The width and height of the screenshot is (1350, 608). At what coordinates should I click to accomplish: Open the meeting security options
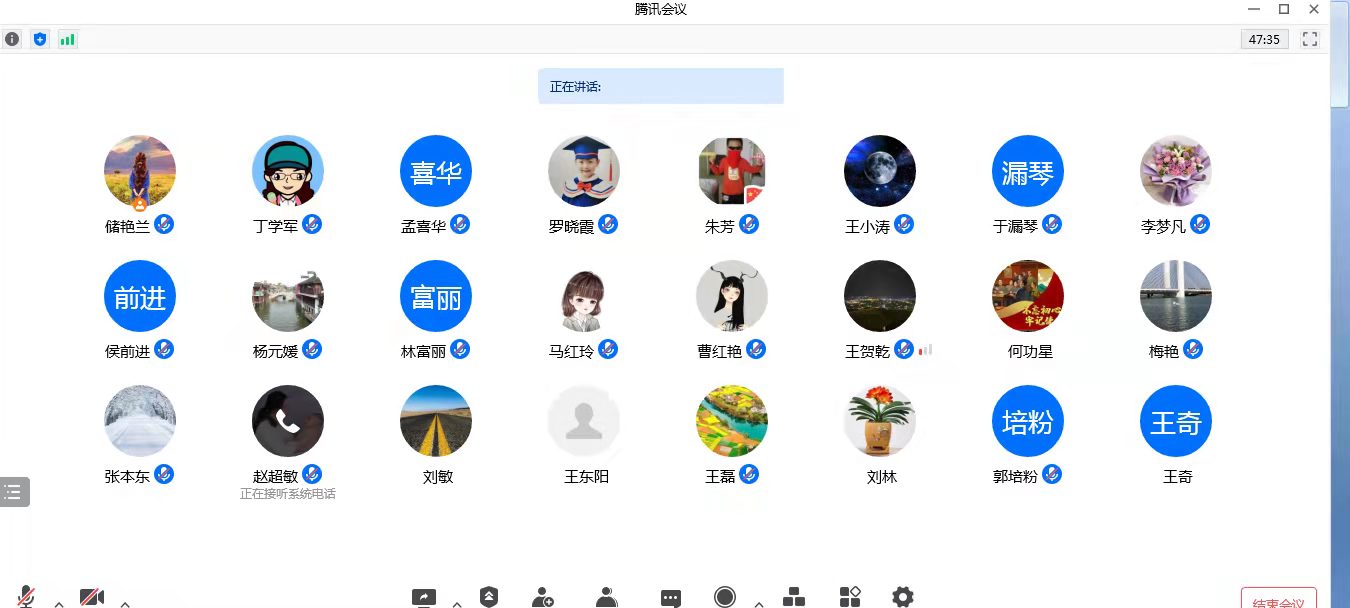coord(489,597)
